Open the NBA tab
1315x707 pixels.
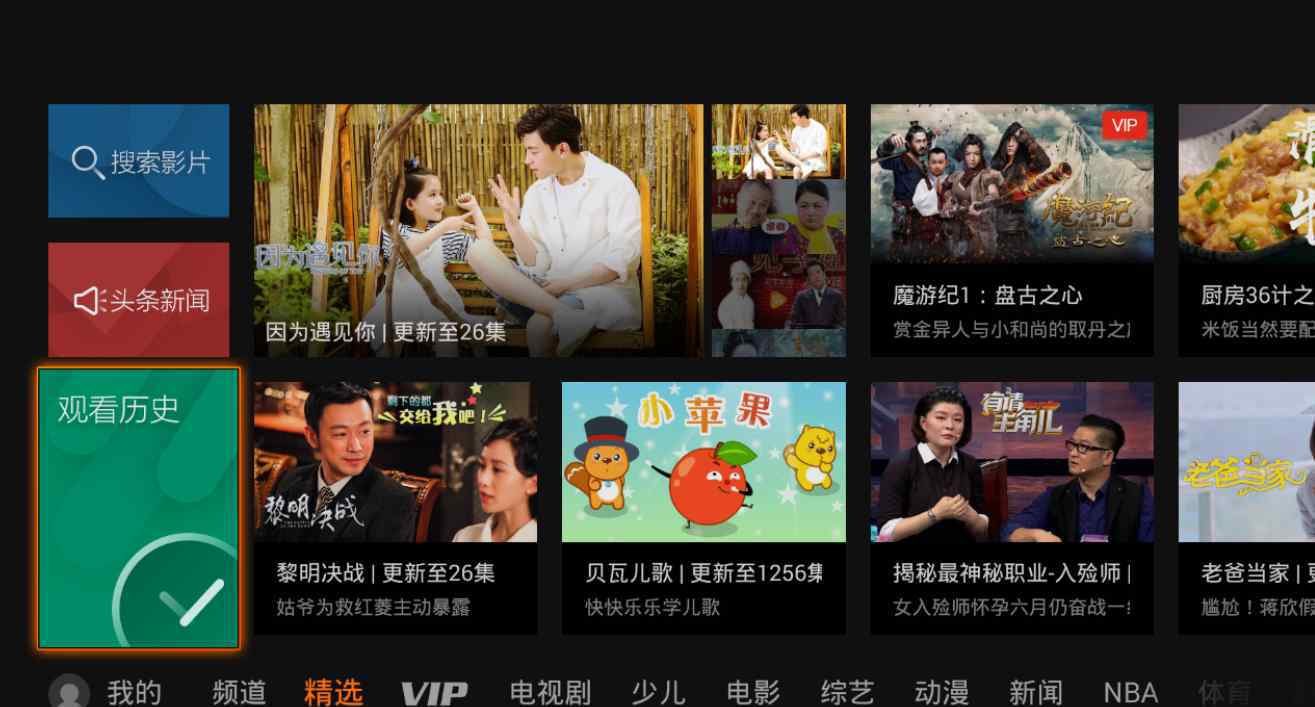pos(1130,692)
